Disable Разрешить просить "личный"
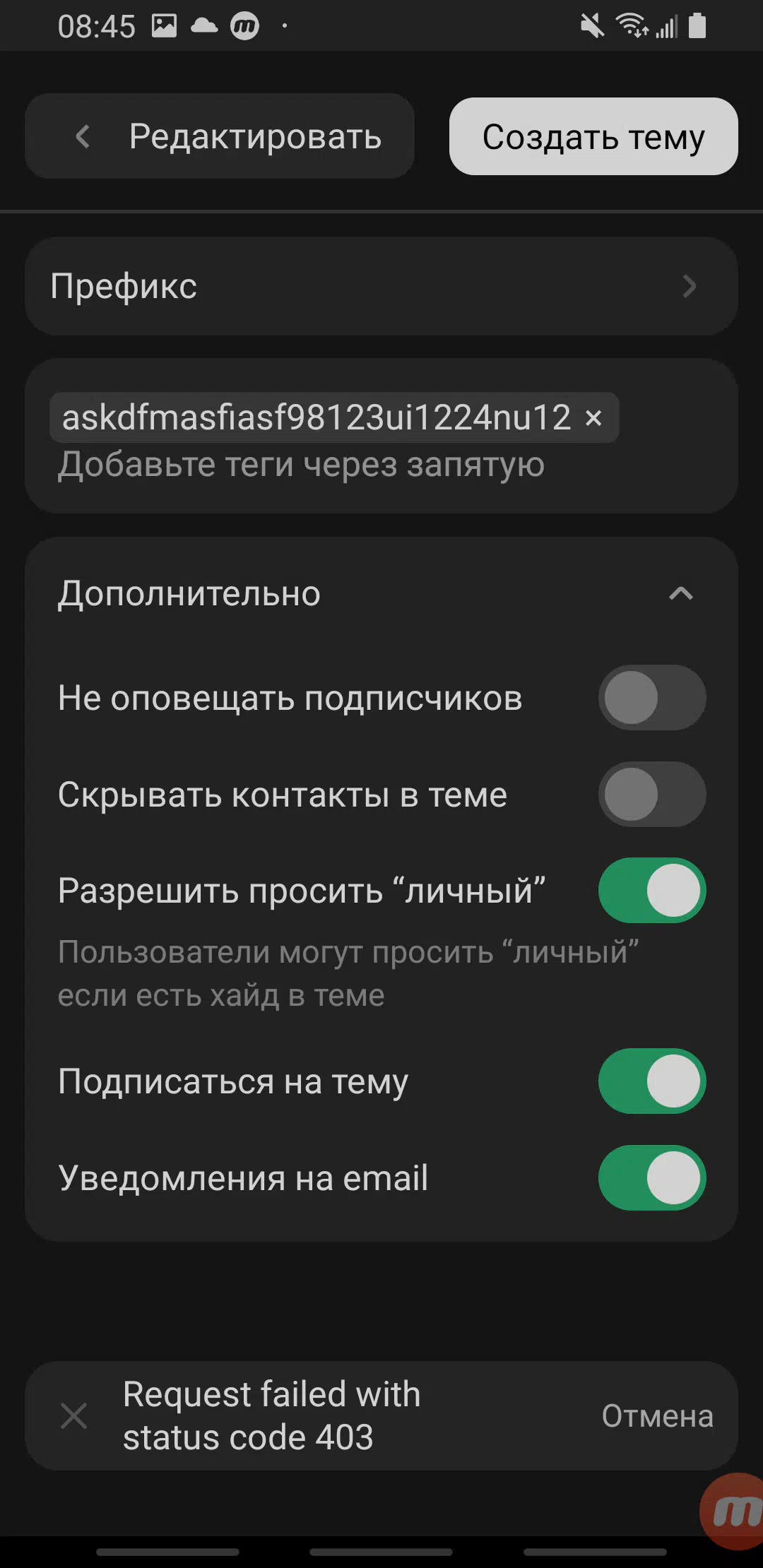 [x=651, y=891]
